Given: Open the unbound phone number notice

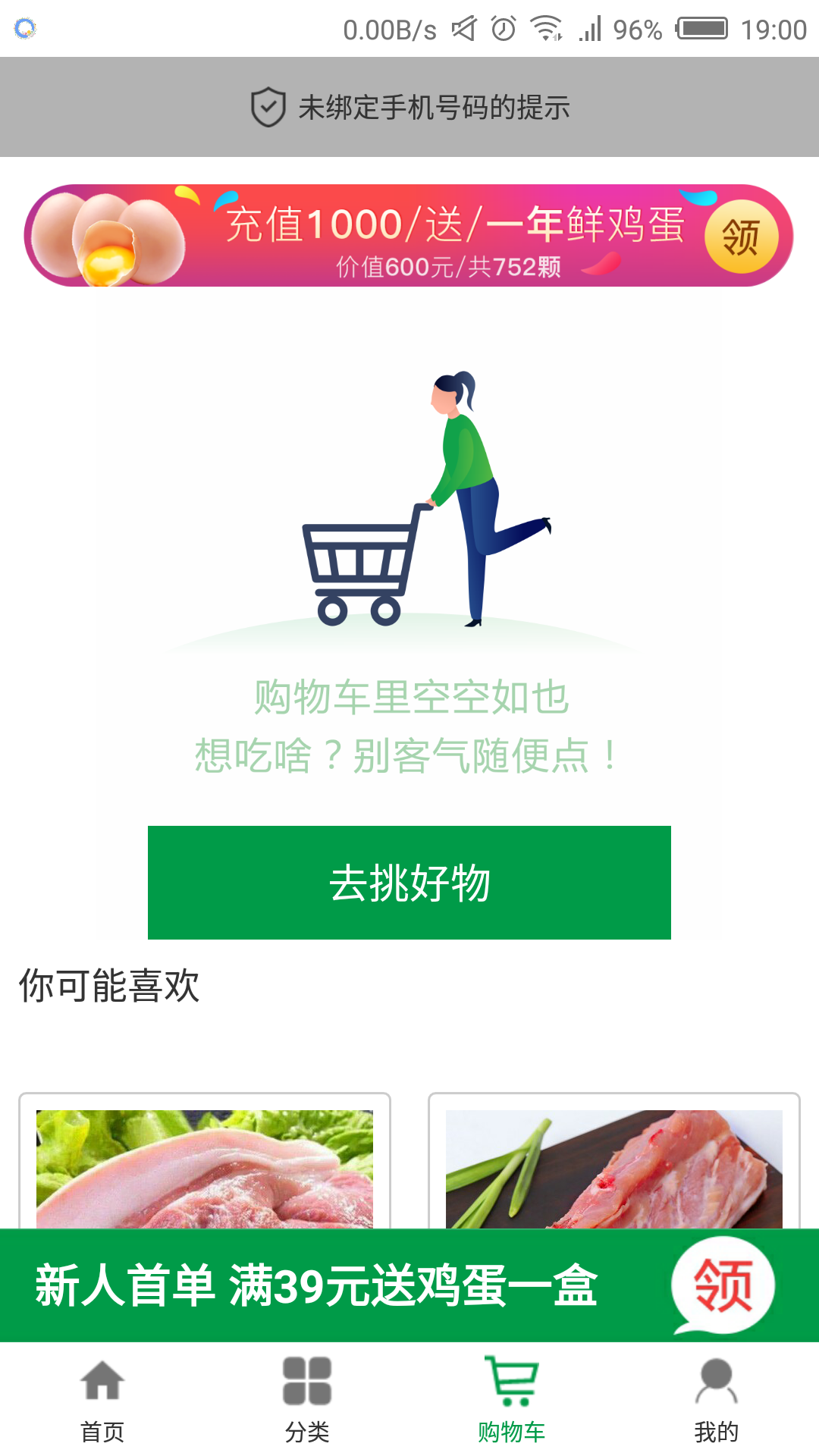Looking at the screenshot, I should coord(409,107).
